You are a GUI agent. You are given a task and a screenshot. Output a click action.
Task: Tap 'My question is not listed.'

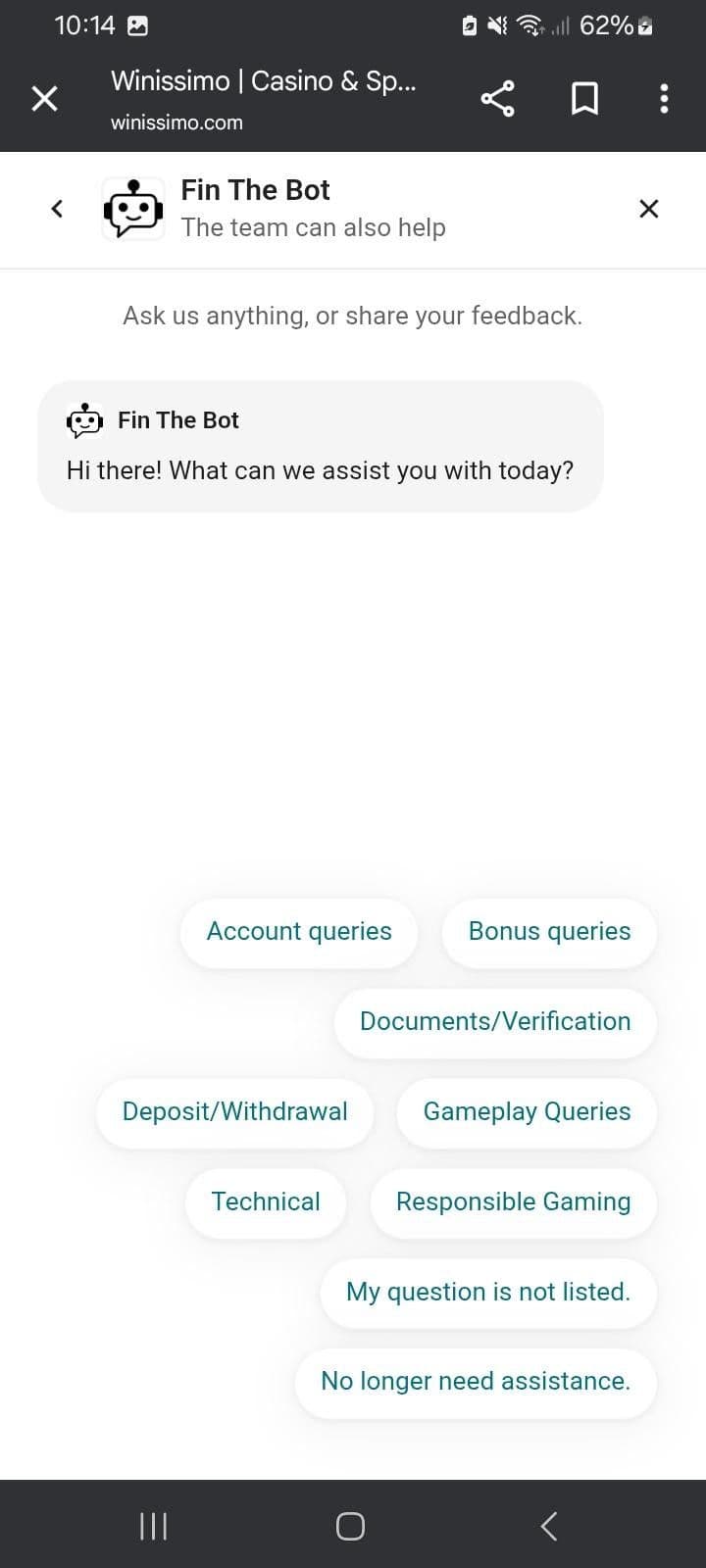[488, 1293]
